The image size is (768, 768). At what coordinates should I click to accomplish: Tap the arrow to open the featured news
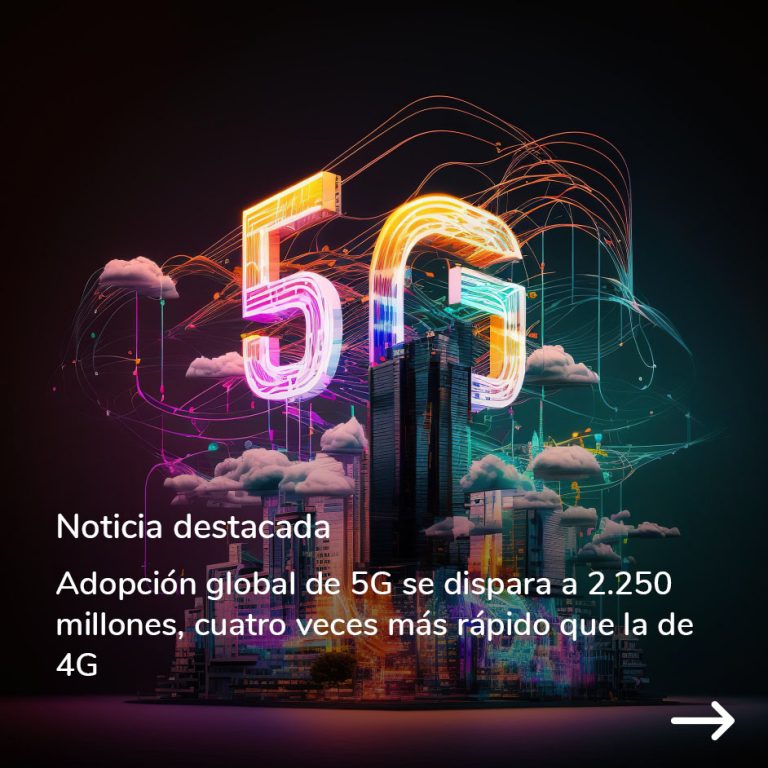[703, 720]
